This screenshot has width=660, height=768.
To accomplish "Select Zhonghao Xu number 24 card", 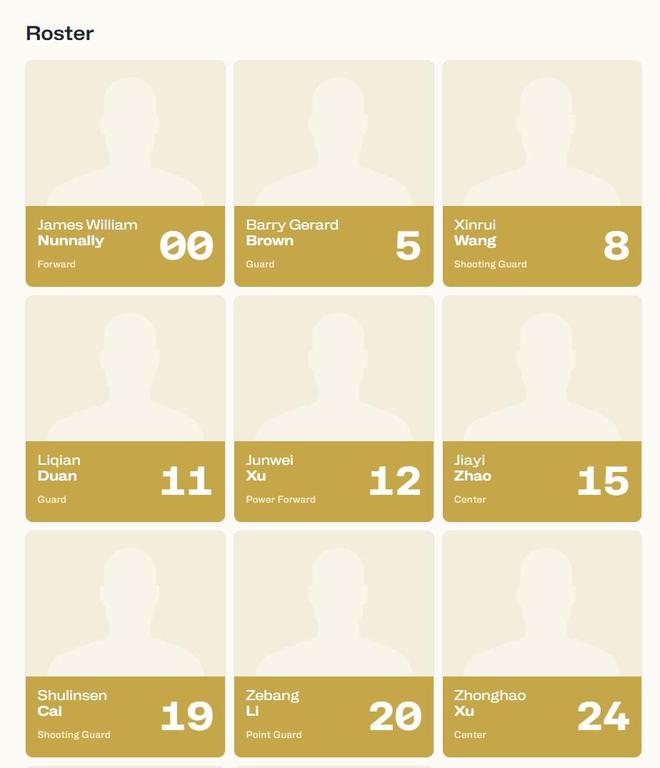I will click(541, 643).
